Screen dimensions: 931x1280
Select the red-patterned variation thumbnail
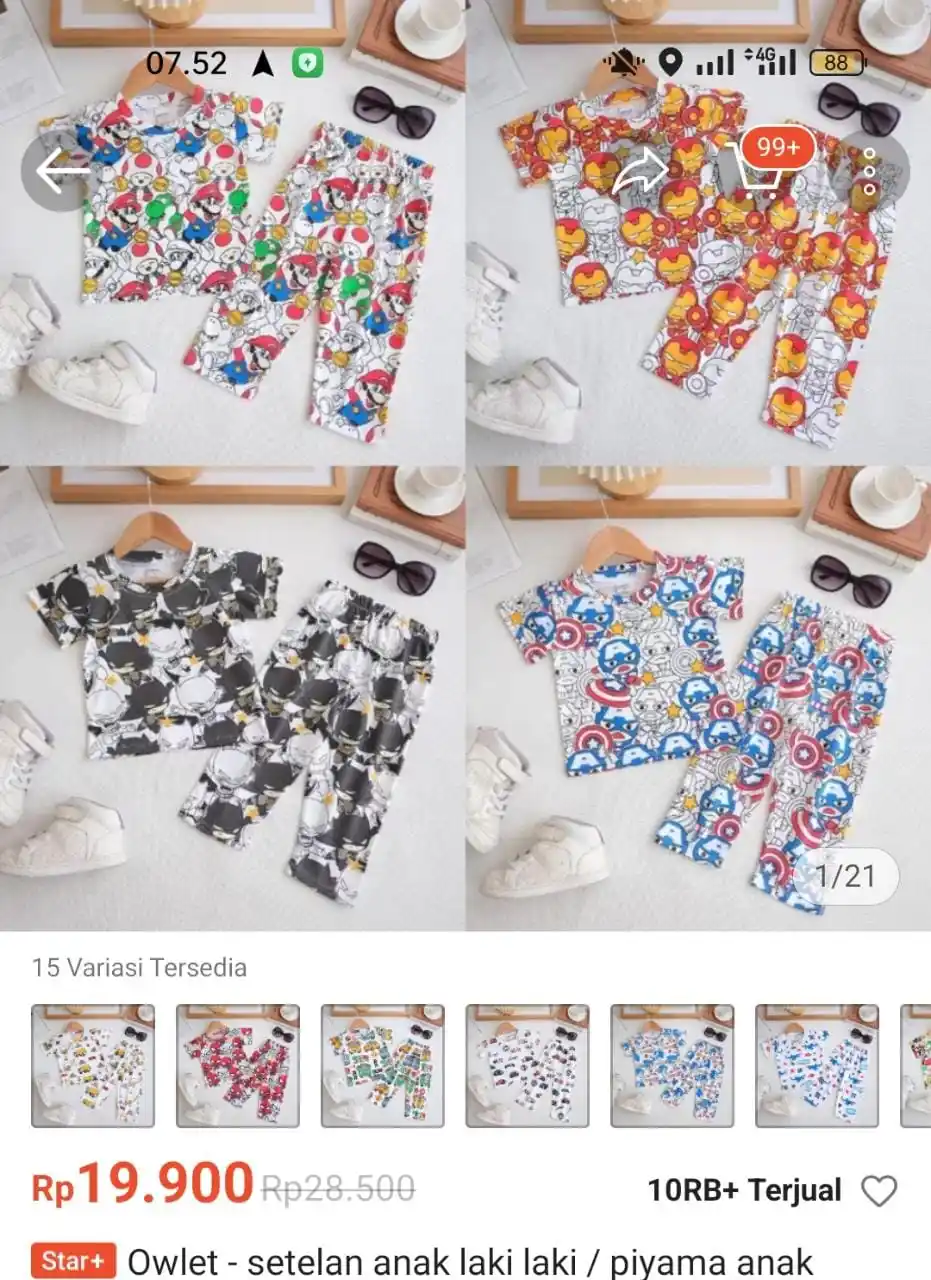click(x=238, y=1066)
